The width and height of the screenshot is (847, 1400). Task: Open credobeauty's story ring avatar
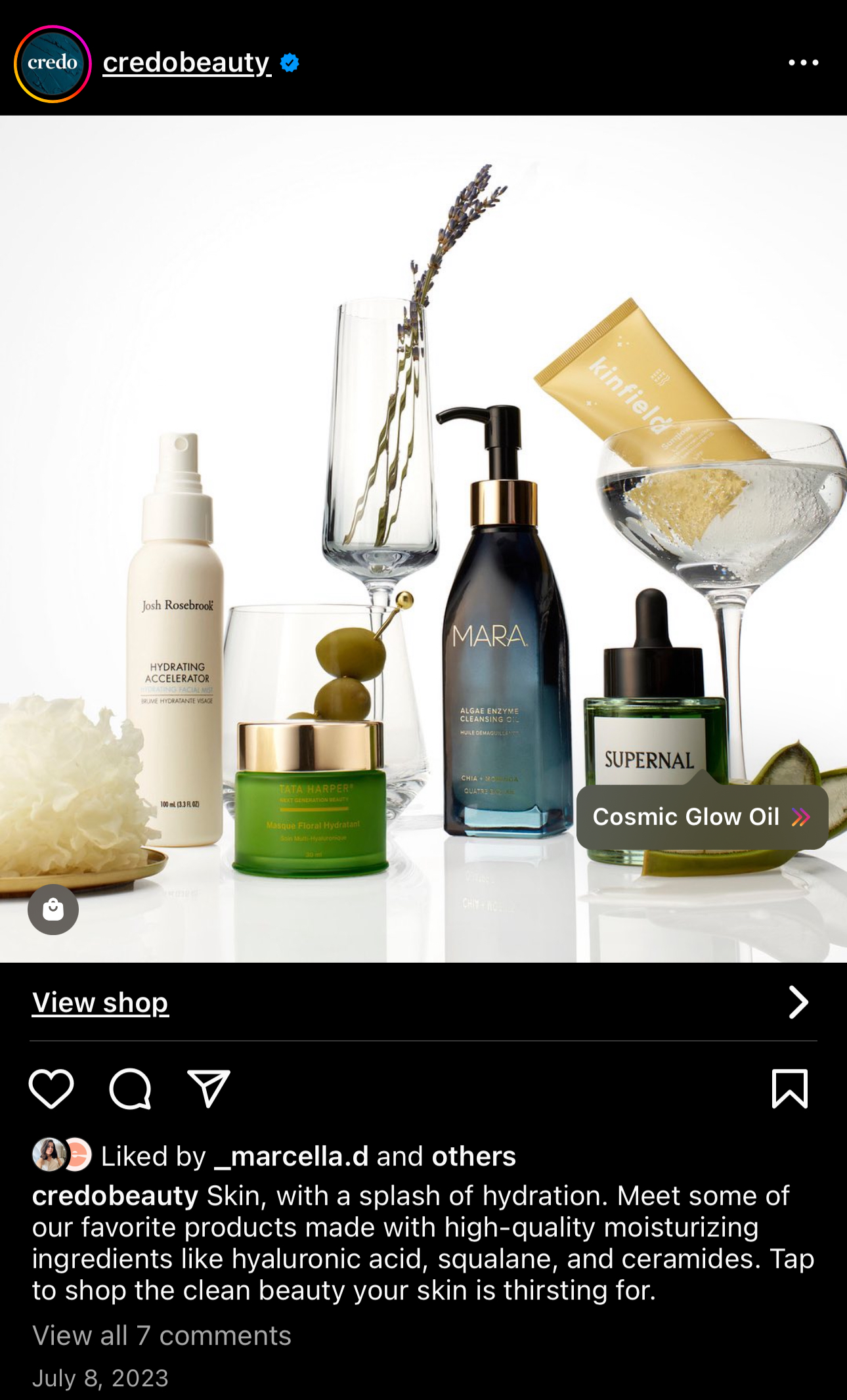pyautogui.click(x=53, y=64)
